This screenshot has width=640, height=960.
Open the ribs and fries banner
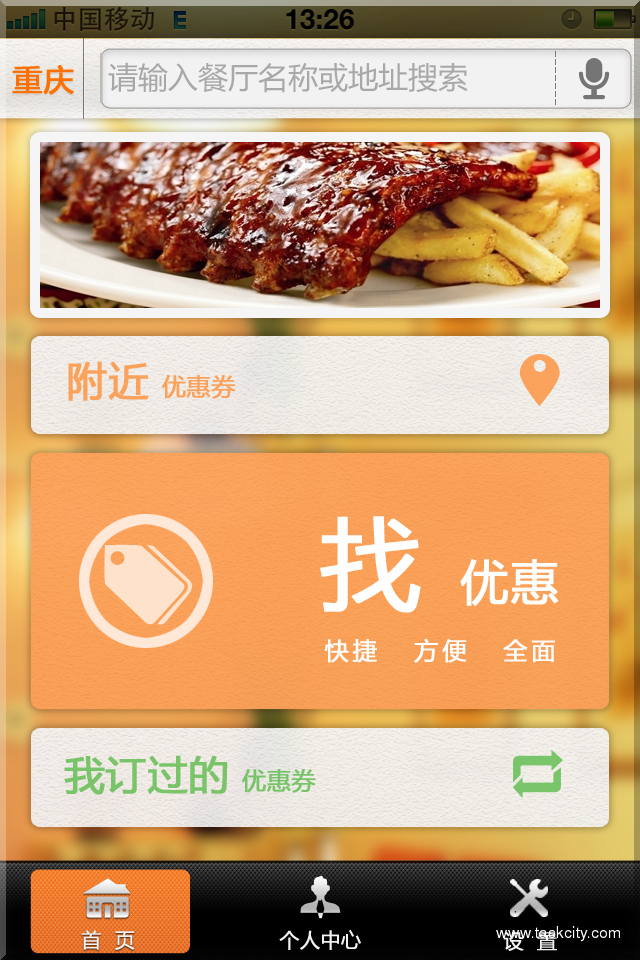(320, 225)
